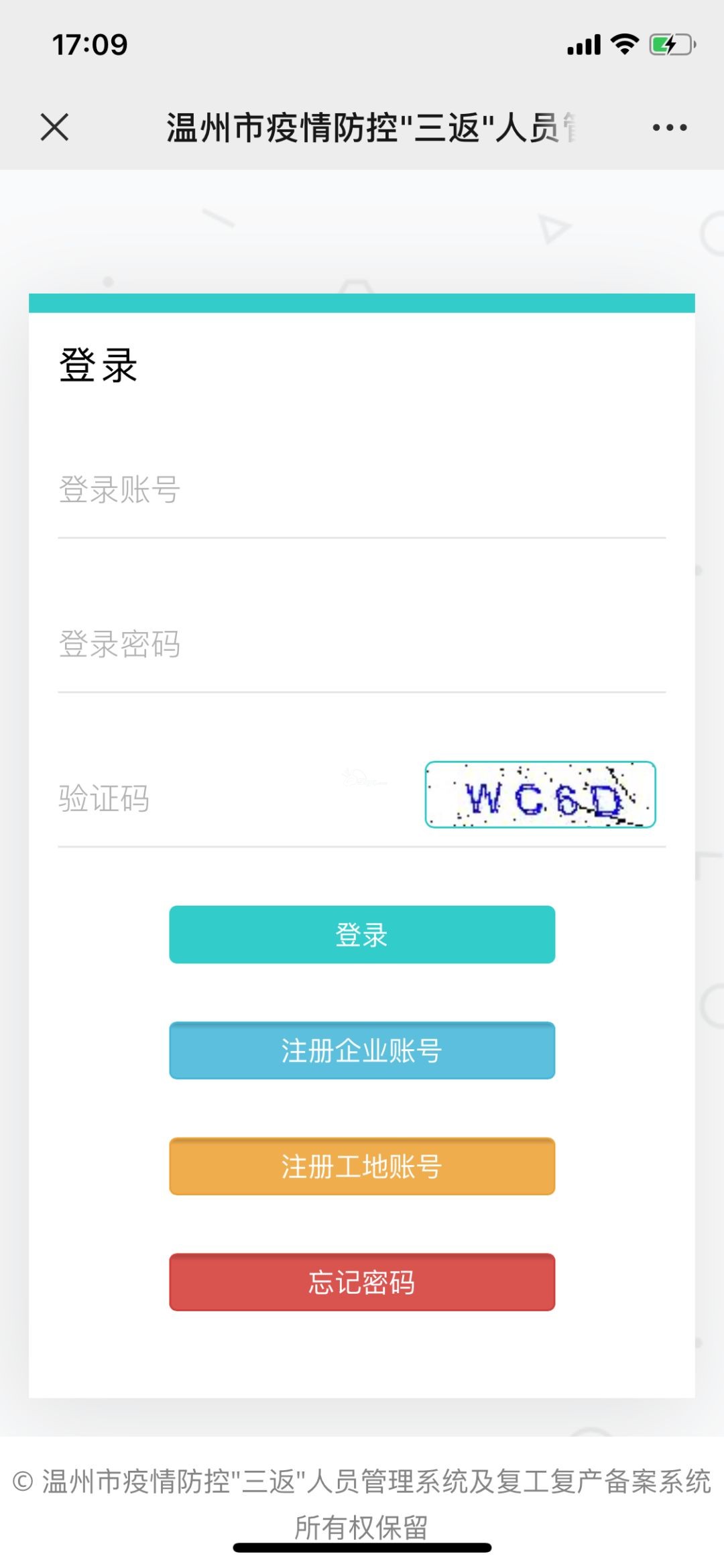Focus the 登录账号 account field
The image size is (724, 1568).
(362, 490)
